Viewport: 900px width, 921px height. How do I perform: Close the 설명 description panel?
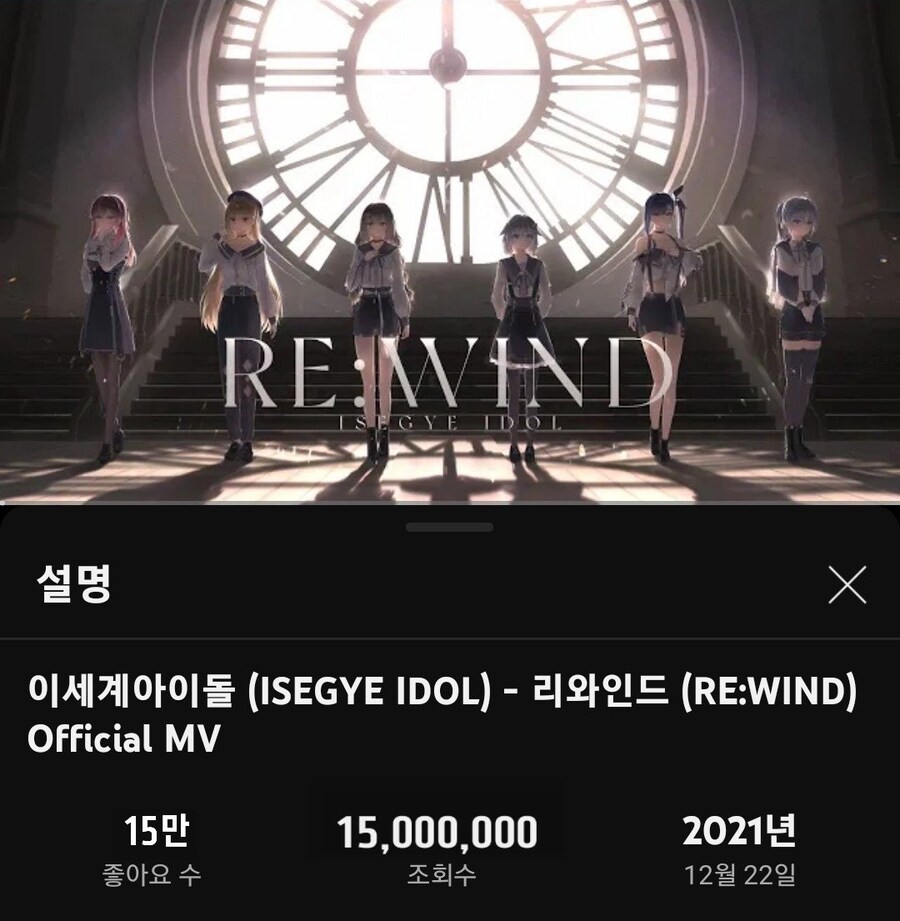847,585
